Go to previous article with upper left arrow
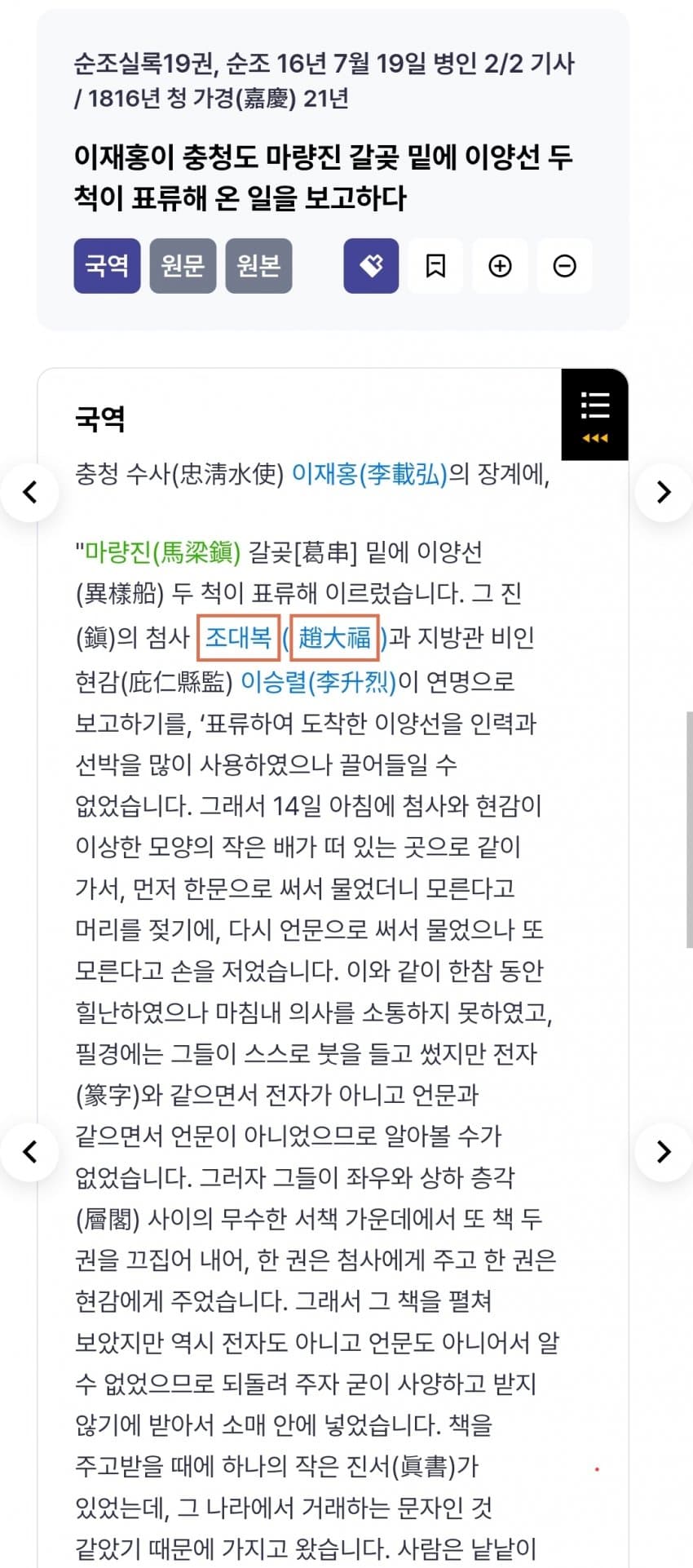 (x=30, y=492)
